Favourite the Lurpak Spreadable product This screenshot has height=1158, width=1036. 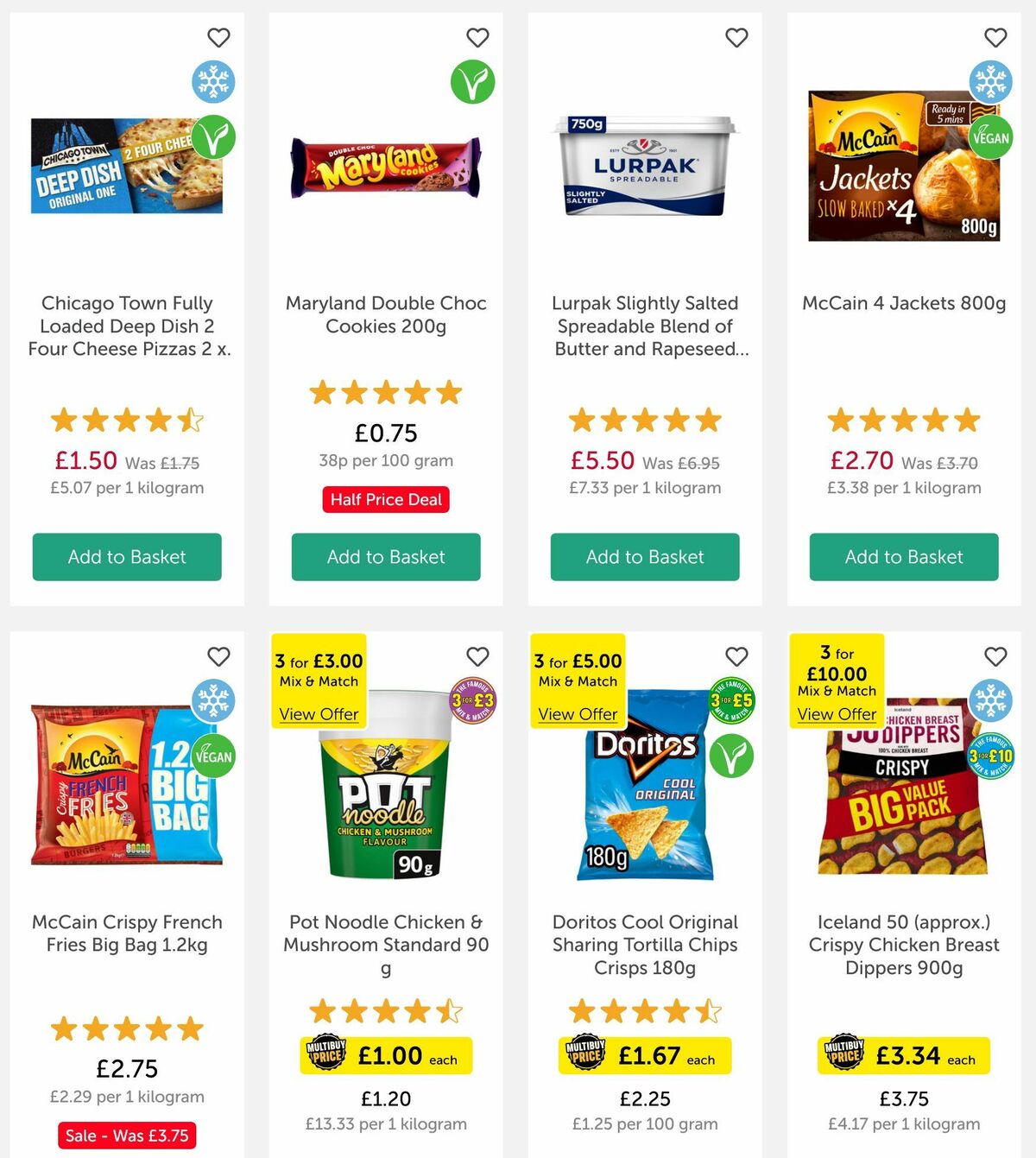(736, 38)
